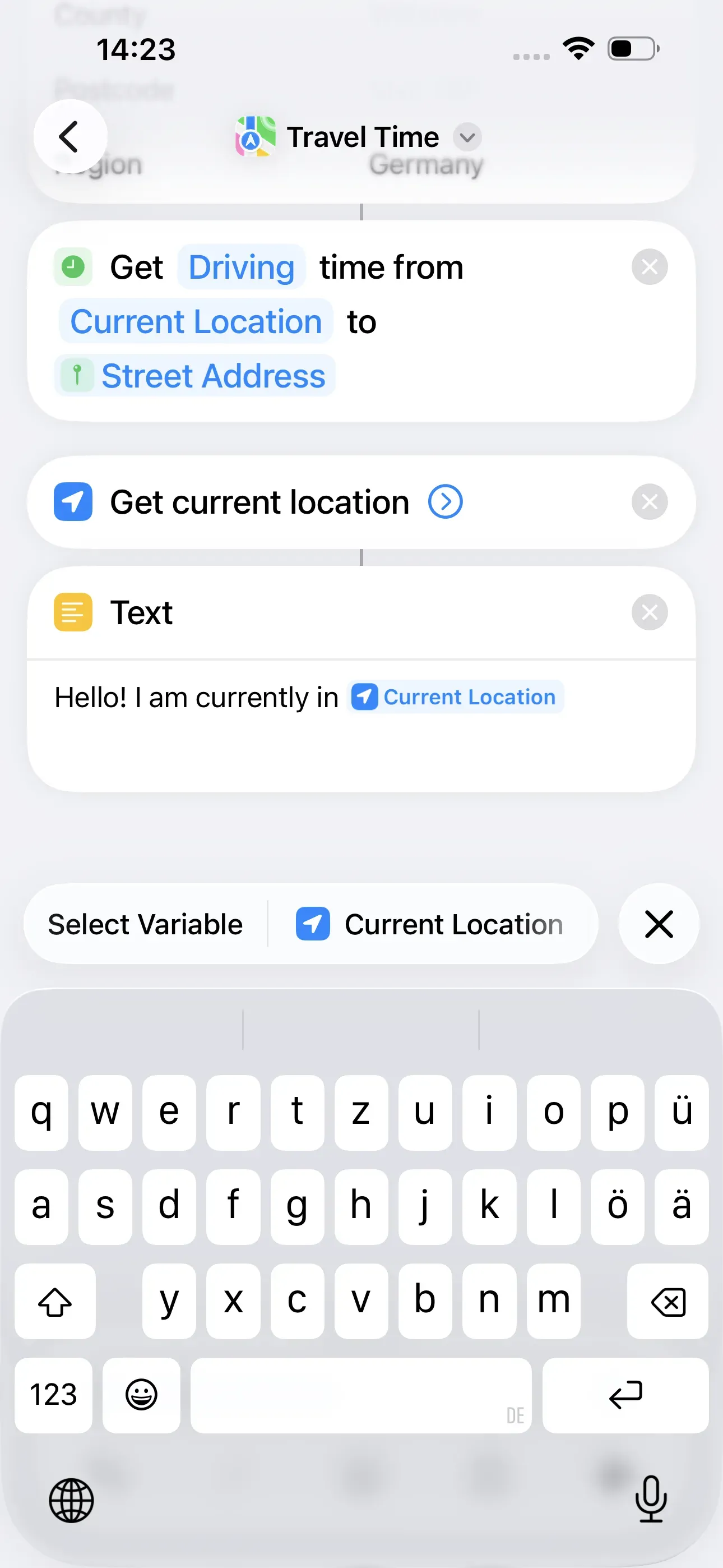This screenshot has width=723, height=1568.
Task: Go back with the chevron button
Action: [69, 135]
